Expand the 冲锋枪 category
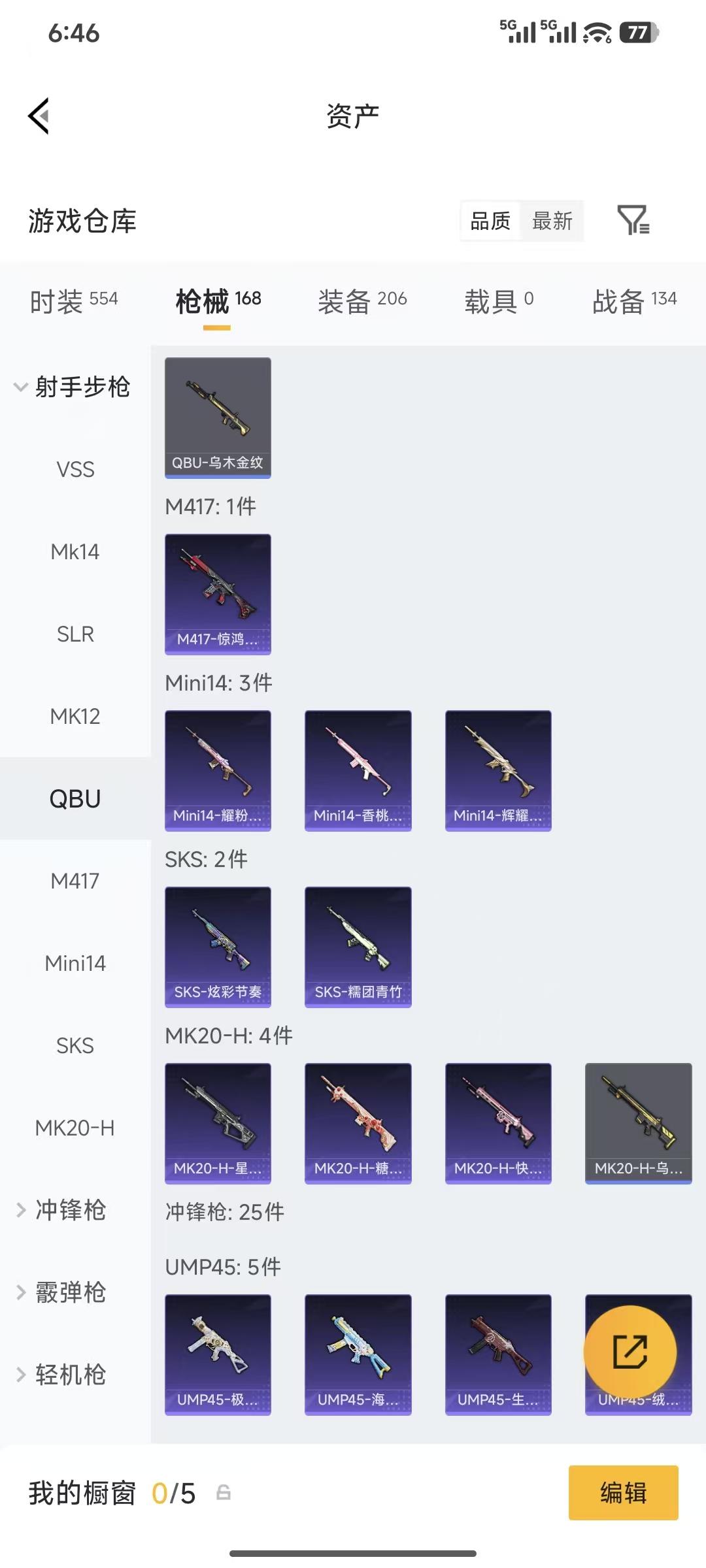 click(70, 1210)
